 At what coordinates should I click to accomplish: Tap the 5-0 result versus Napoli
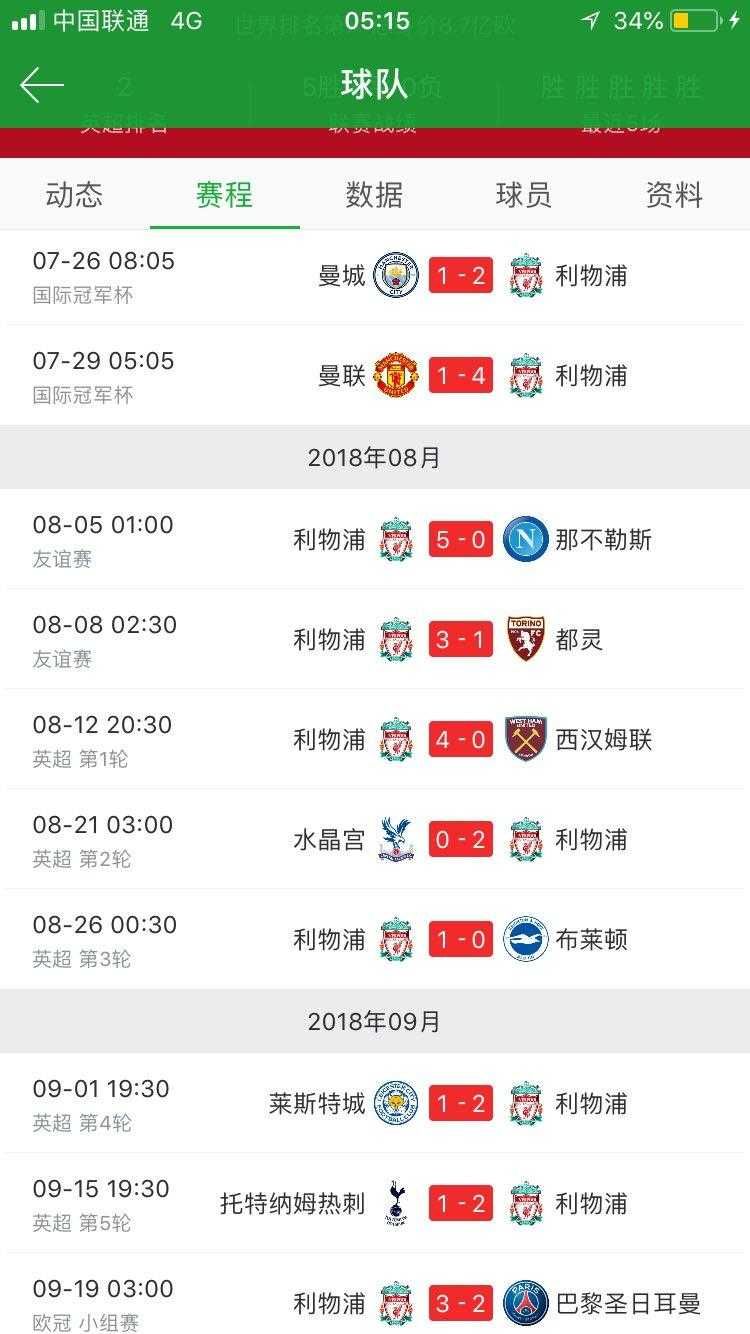point(459,540)
